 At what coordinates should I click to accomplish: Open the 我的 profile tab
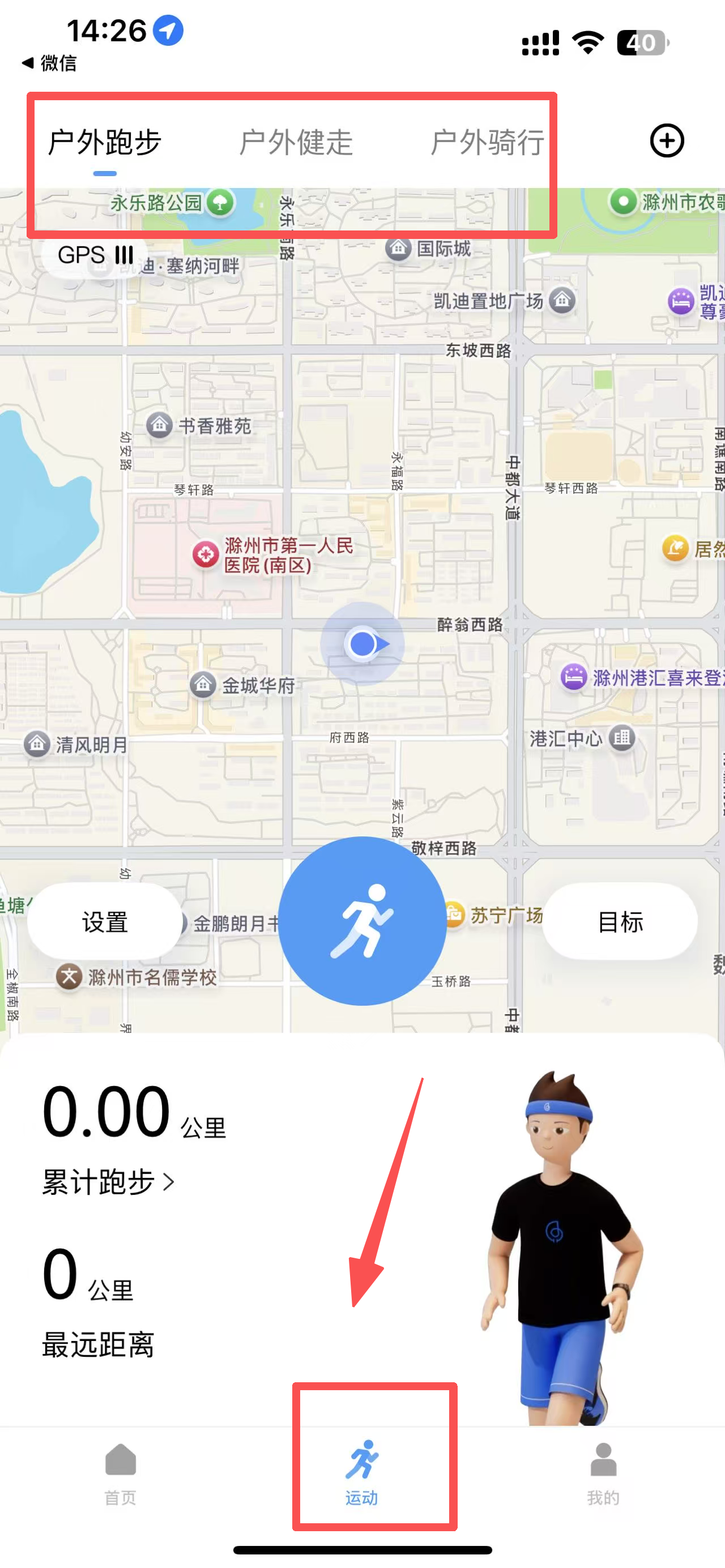pyautogui.click(x=603, y=1472)
